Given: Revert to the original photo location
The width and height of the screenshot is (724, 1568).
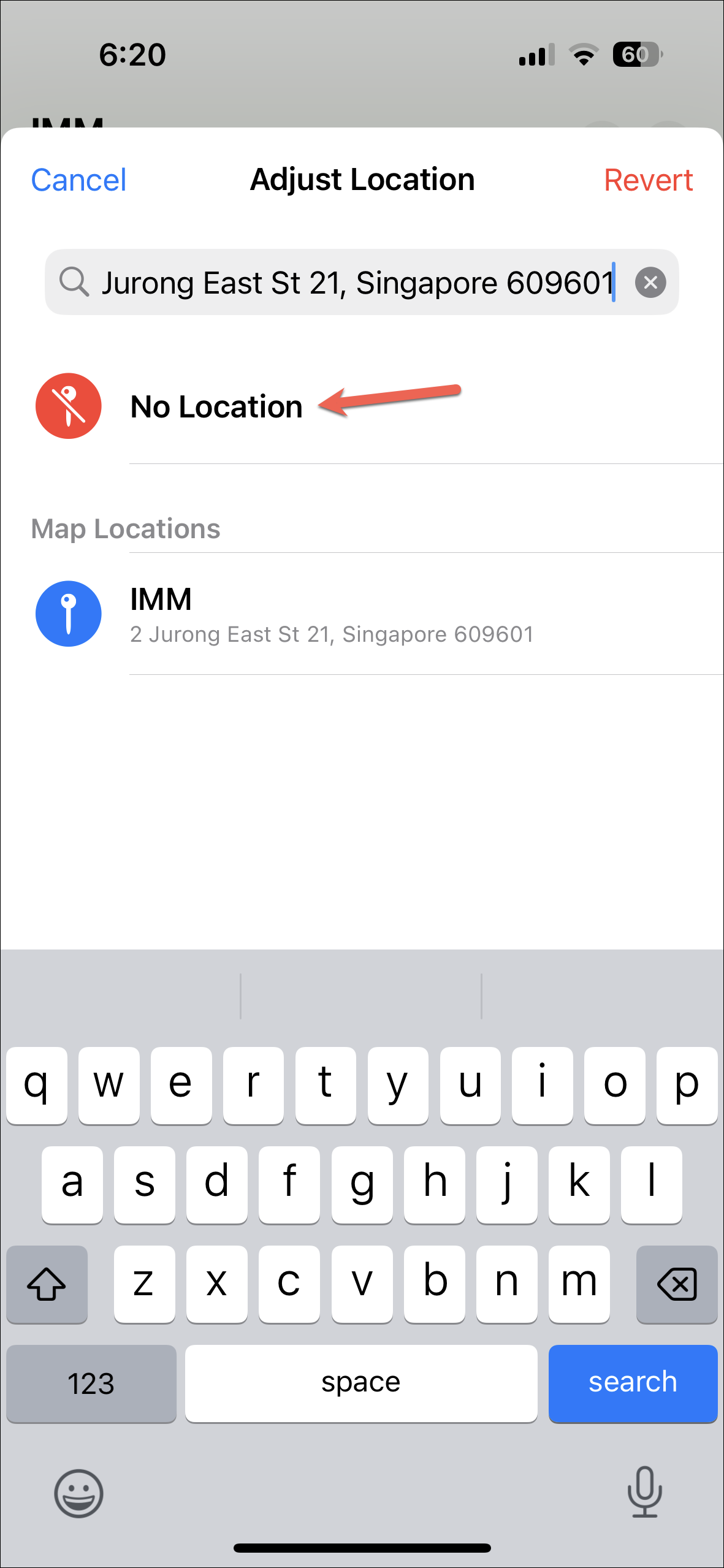Looking at the screenshot, I should tap(649, 180).
